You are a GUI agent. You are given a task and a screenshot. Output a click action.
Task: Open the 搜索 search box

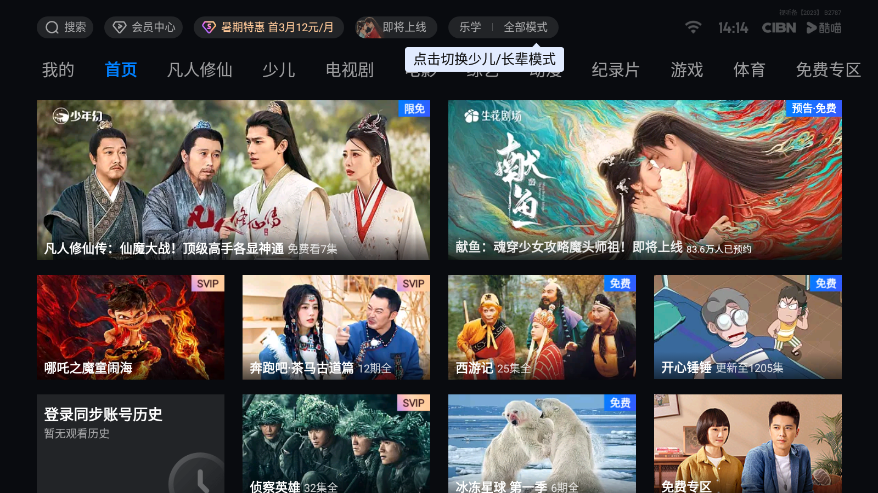[66, 27]
